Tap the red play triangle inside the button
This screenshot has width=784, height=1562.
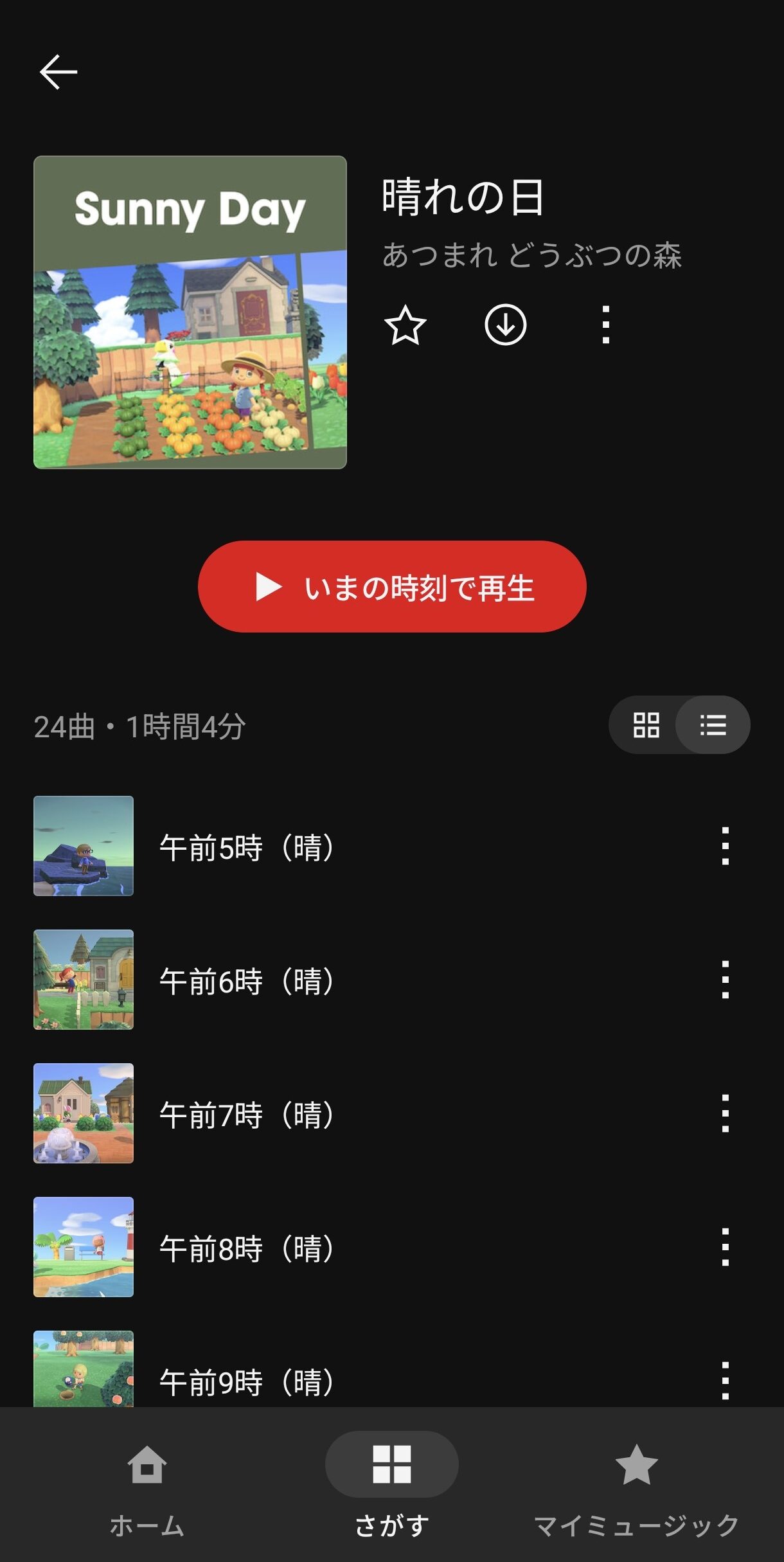pyautogui.click(x=267, y=586)
